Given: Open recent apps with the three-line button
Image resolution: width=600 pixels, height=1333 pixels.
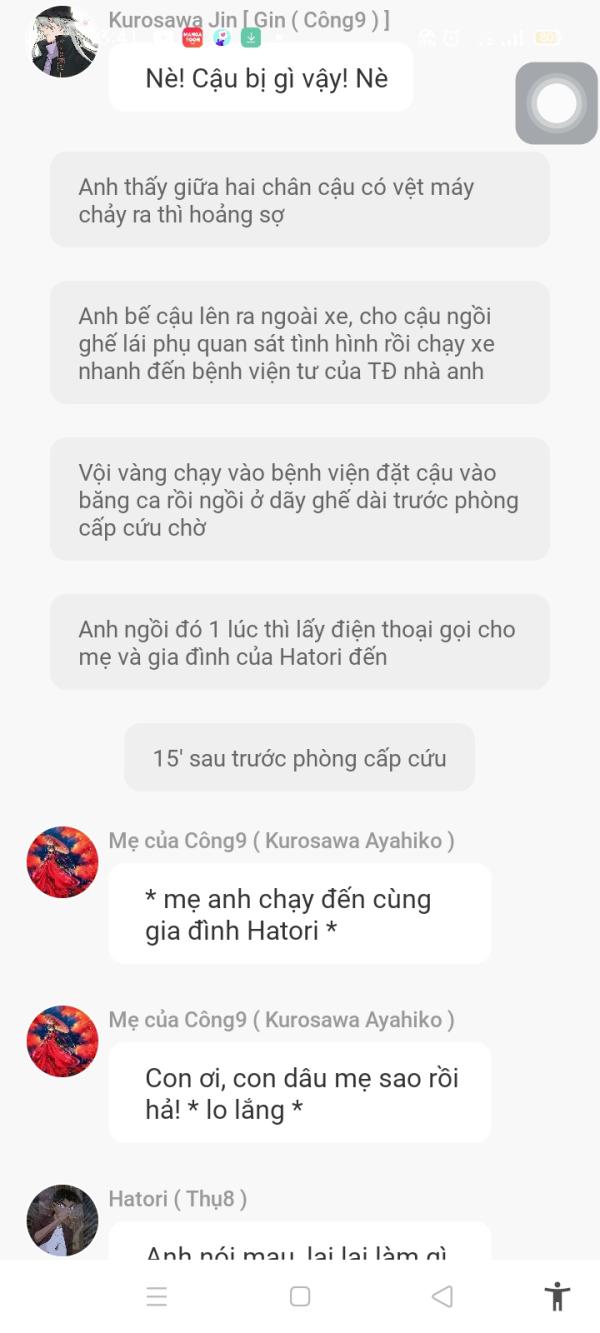Looking at the screenshot, I should point(157,1297).
